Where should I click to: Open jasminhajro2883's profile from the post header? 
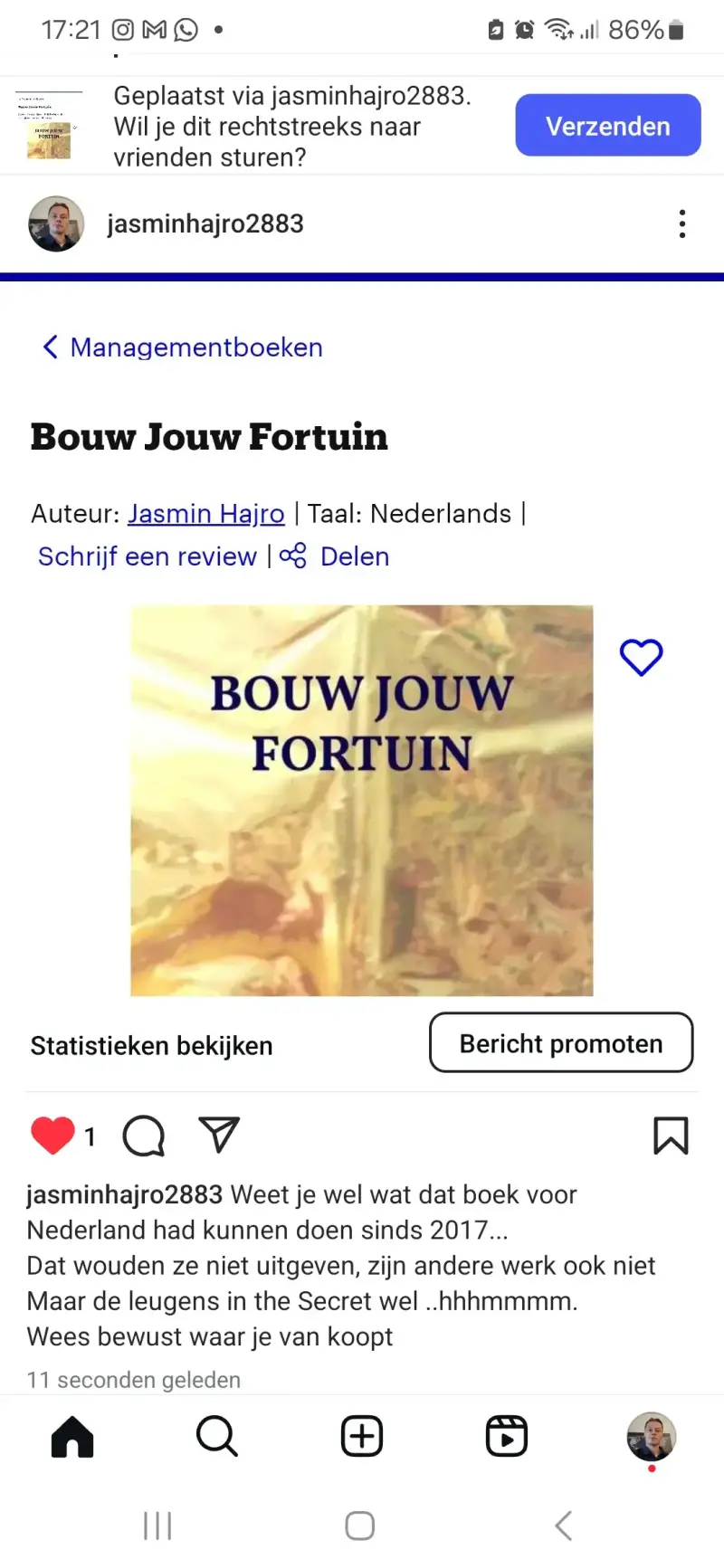pos(205,224)
